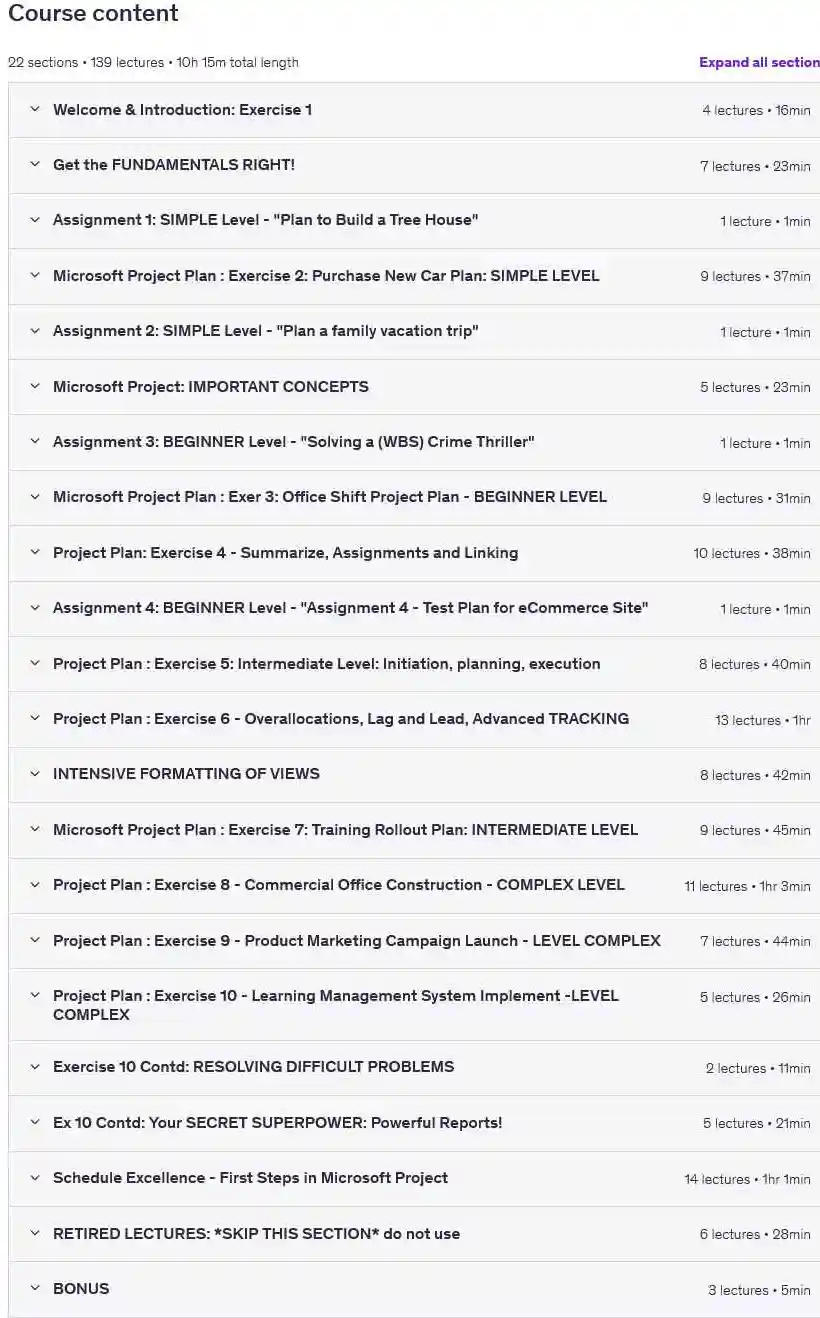Expand Exercise 10 Contd: RESOLVING DIFFICULT PROBLEMS

253,1067
